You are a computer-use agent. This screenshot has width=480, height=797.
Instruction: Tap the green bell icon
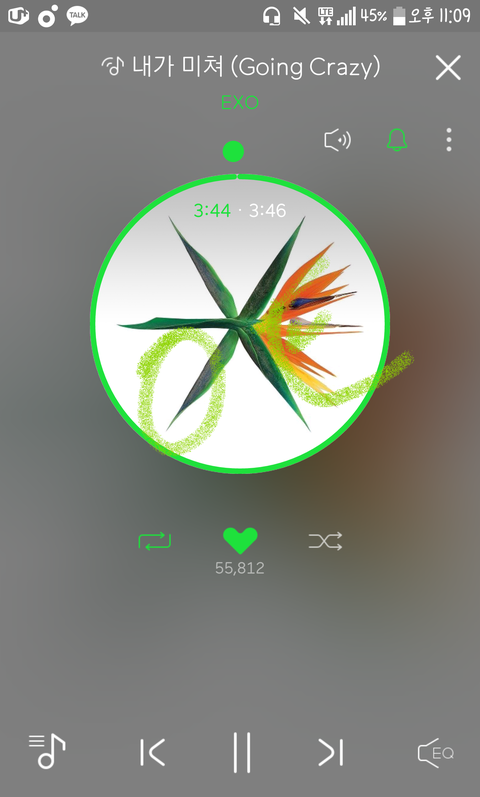point(397,139)
